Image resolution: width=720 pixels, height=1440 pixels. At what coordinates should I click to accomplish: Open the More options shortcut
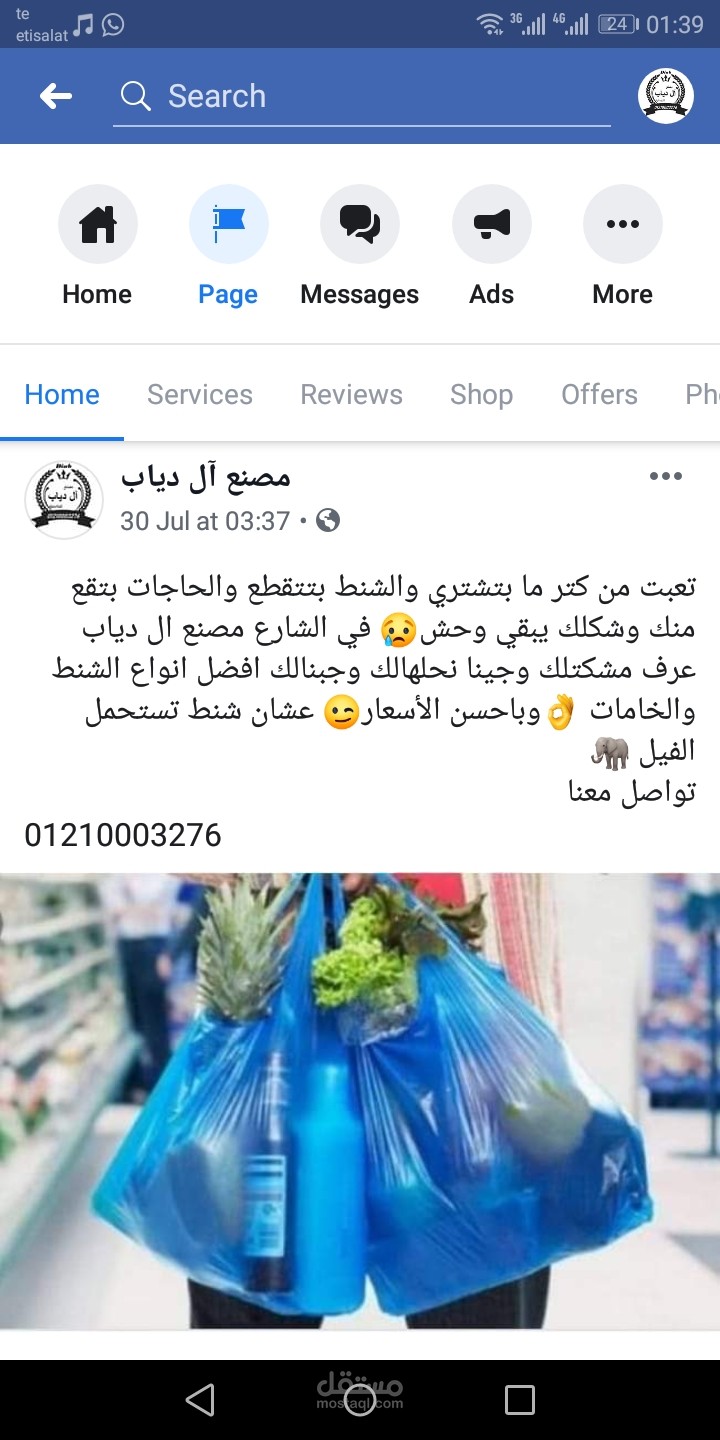tap(622, 246)
